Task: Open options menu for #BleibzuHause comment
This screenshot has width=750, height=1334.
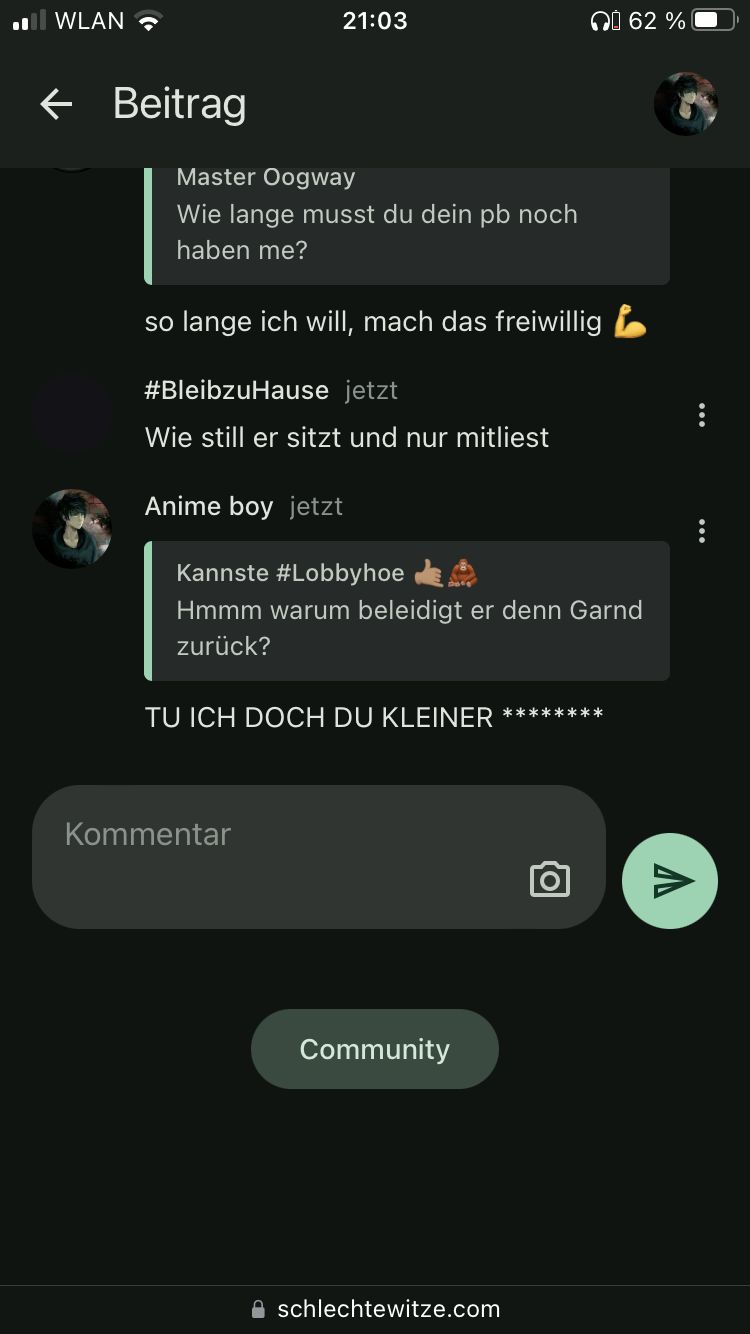Action: point(702,415)
